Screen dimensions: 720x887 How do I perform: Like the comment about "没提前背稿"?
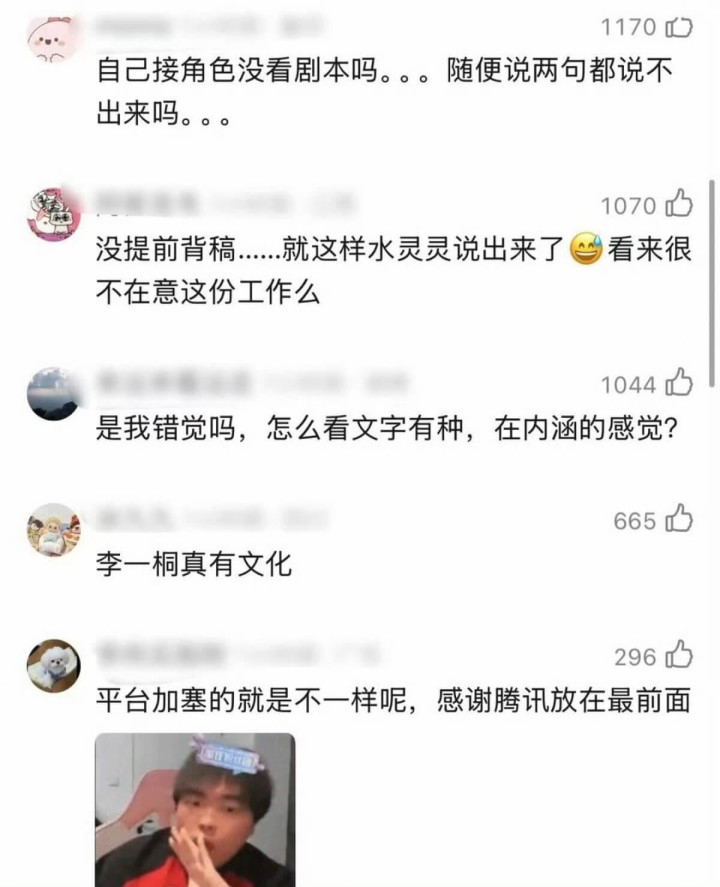tap(678, 205)
